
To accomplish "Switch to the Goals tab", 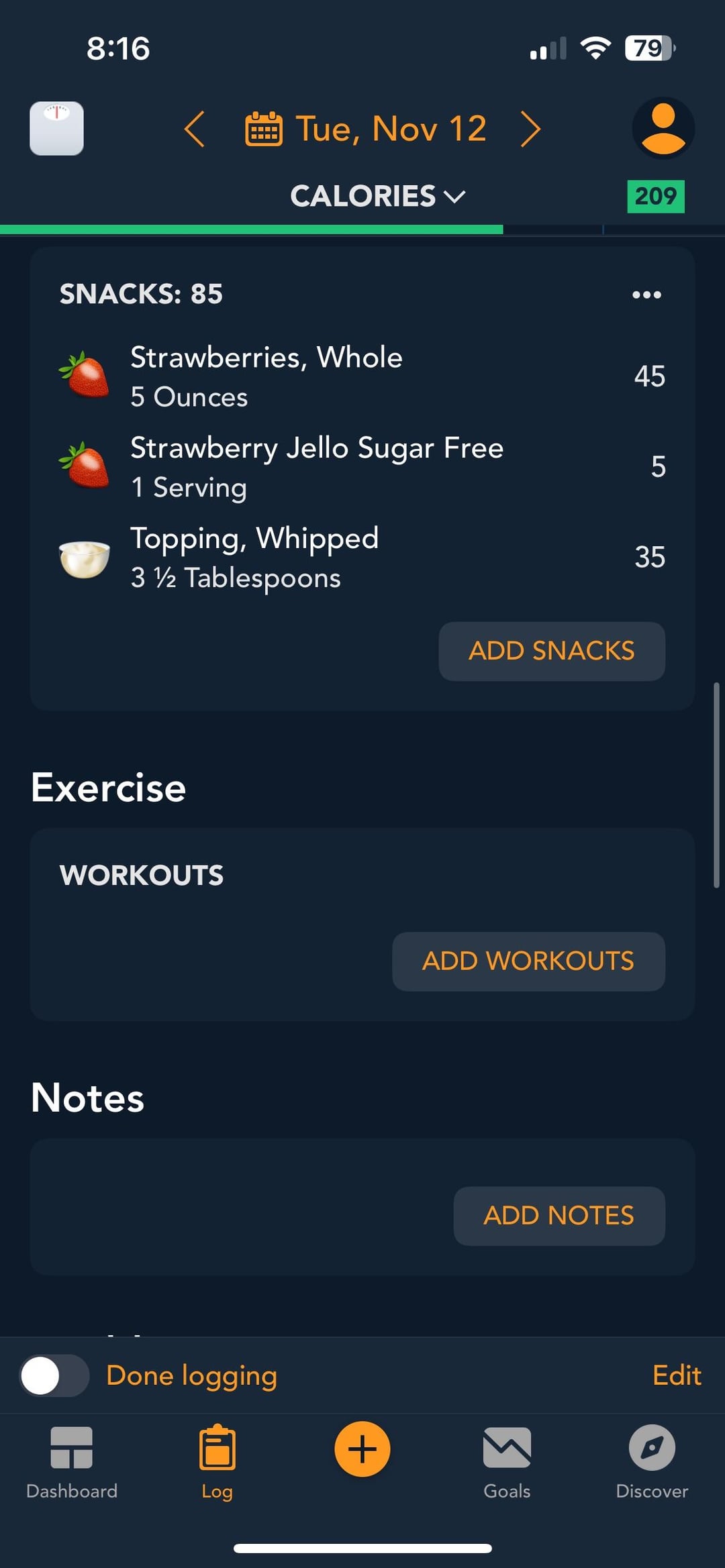I will pos(507,1463).
